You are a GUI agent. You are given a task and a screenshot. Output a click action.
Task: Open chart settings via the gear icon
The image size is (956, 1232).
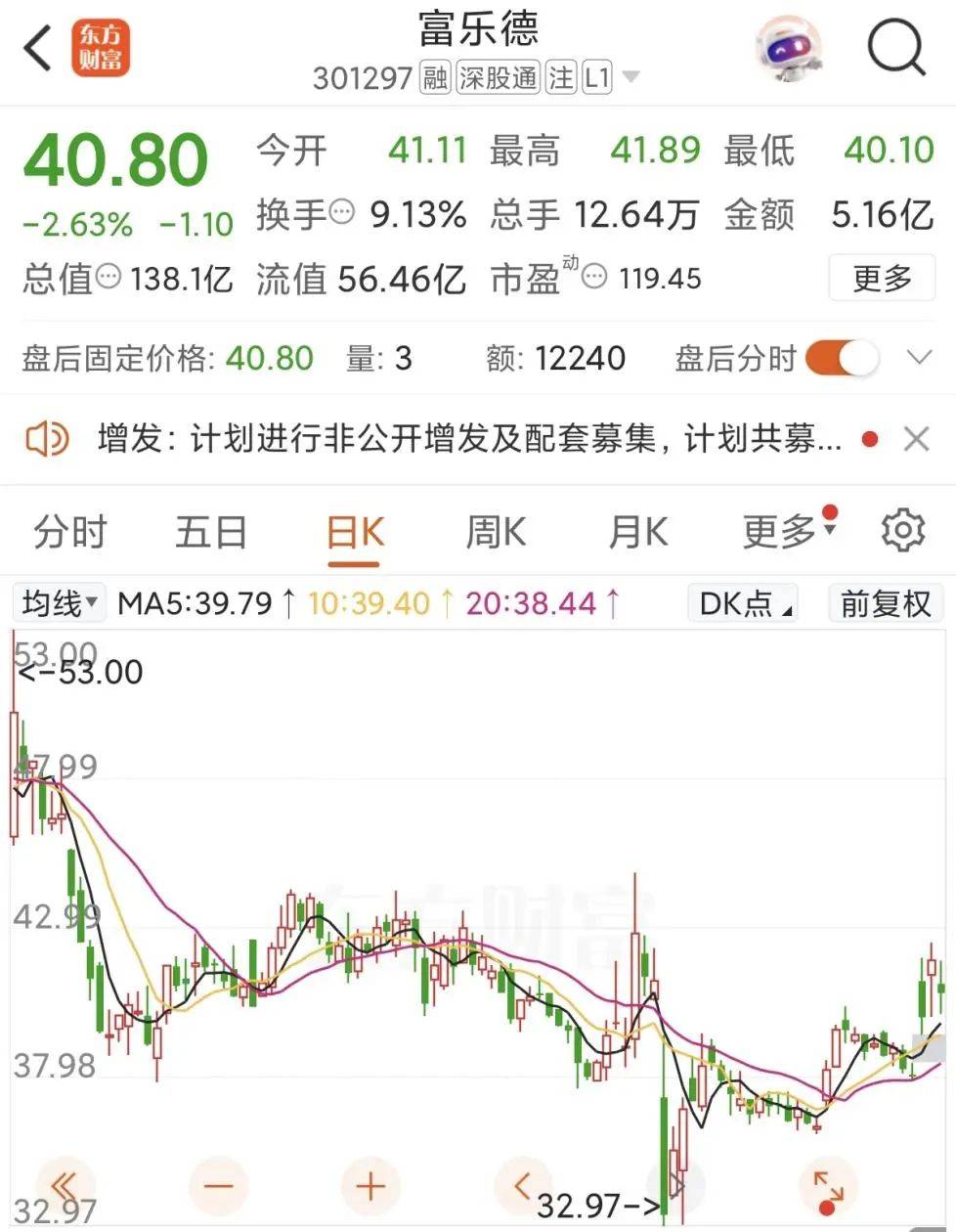(903, 529)
